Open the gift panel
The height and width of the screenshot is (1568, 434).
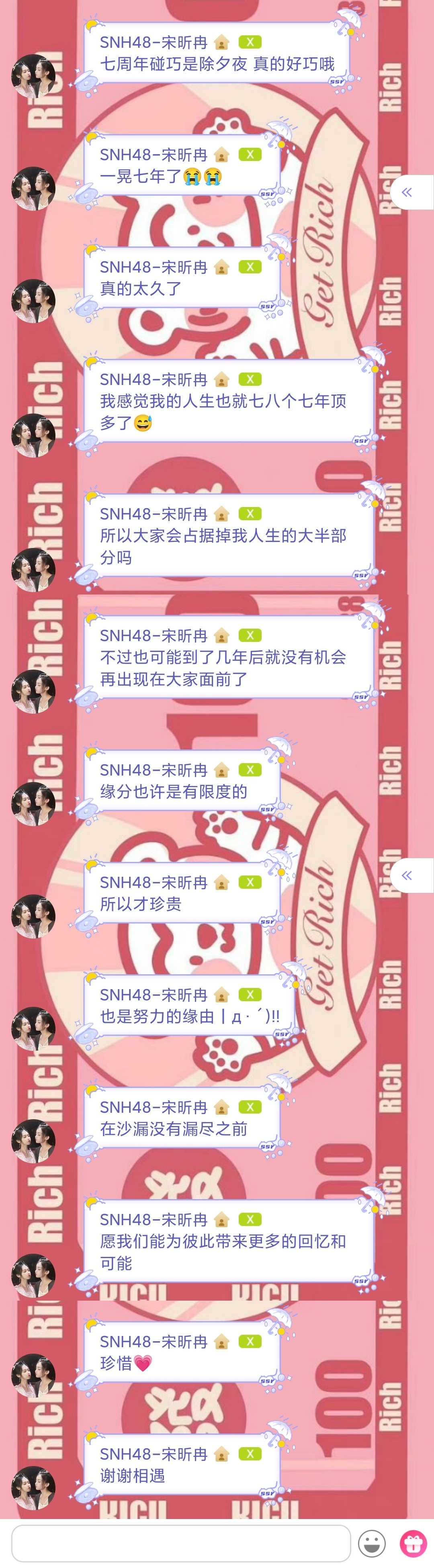click(413, 1543)
